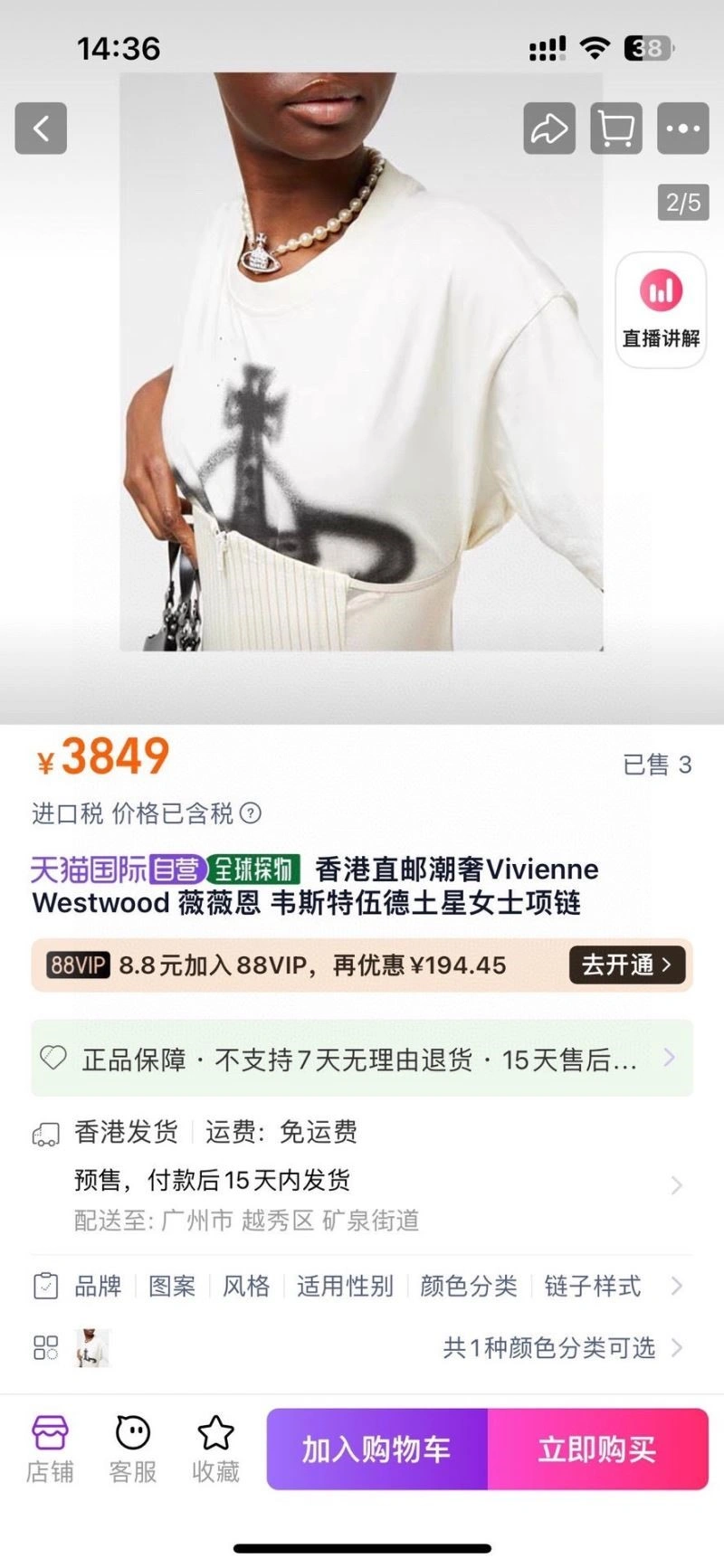Viewport: 724px width, 1568px height.
Task: Tap 去开通 to join 88VIP
Action: click(x=626, y=965)
